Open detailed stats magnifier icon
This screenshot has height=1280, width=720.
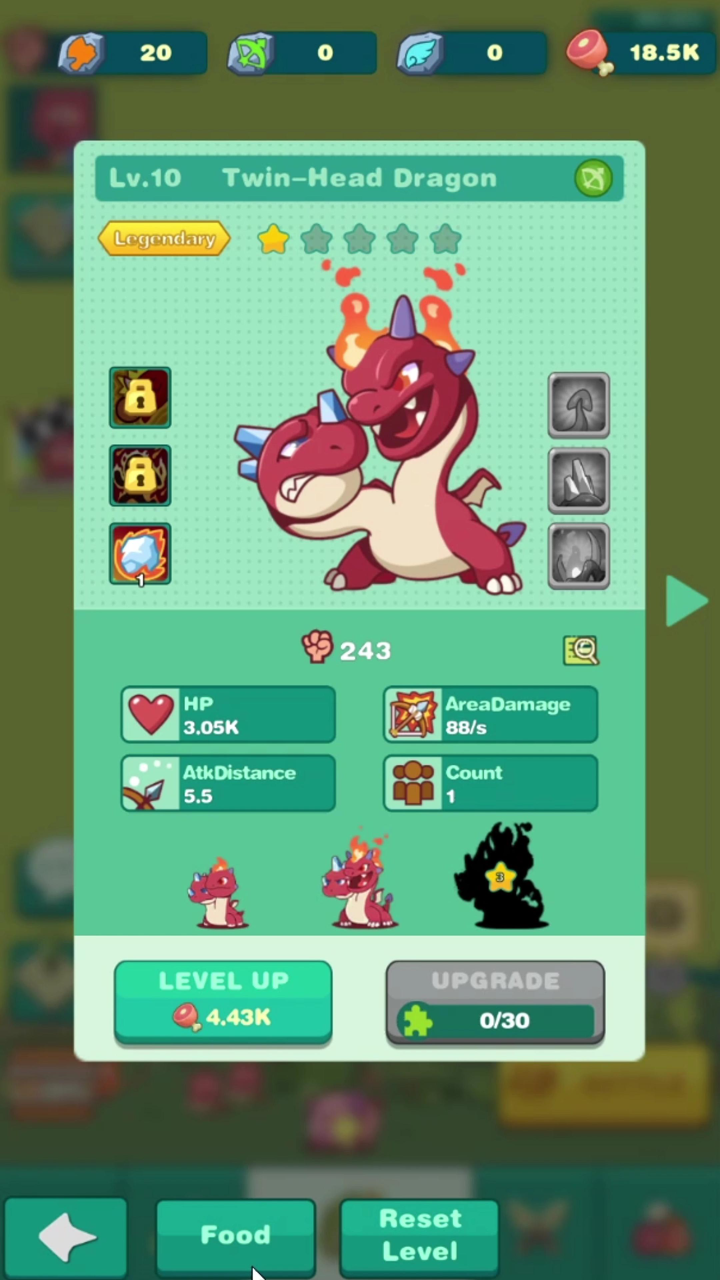(x=581, y=651)
